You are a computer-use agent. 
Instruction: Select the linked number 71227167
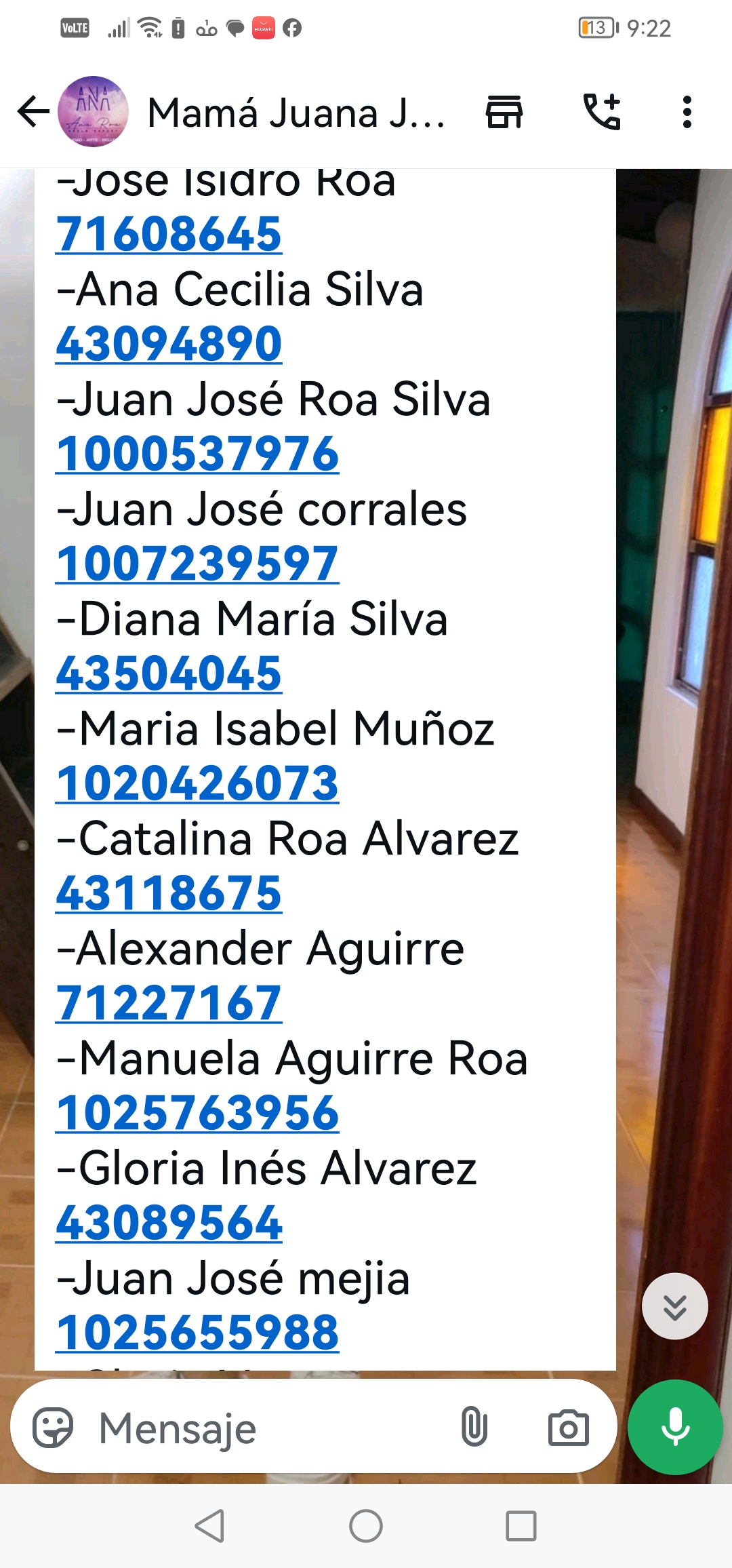tap(169, 1003)
